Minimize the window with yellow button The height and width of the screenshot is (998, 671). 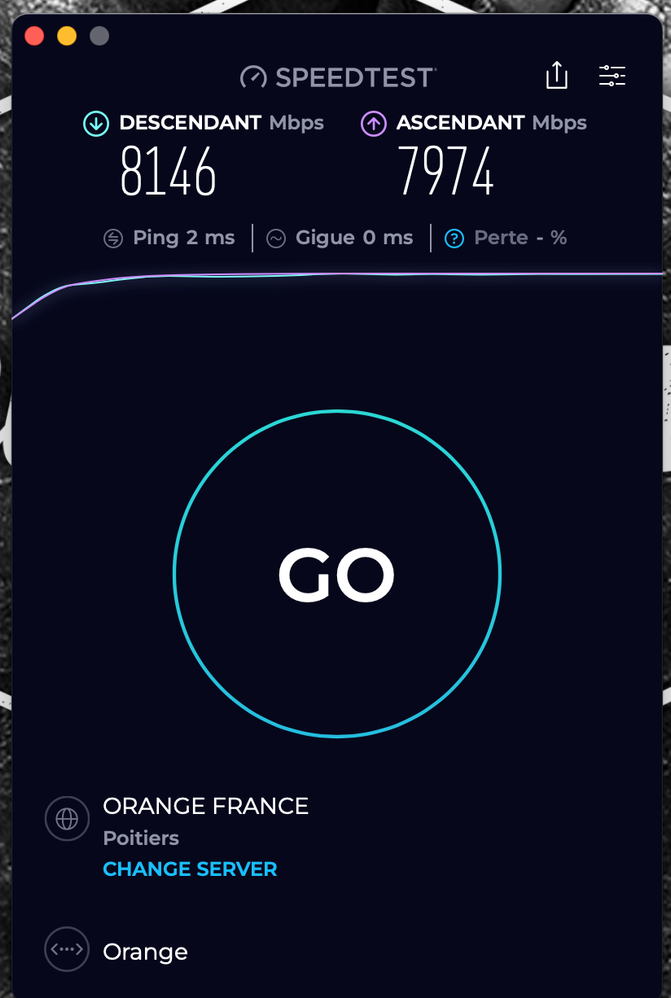66,36
